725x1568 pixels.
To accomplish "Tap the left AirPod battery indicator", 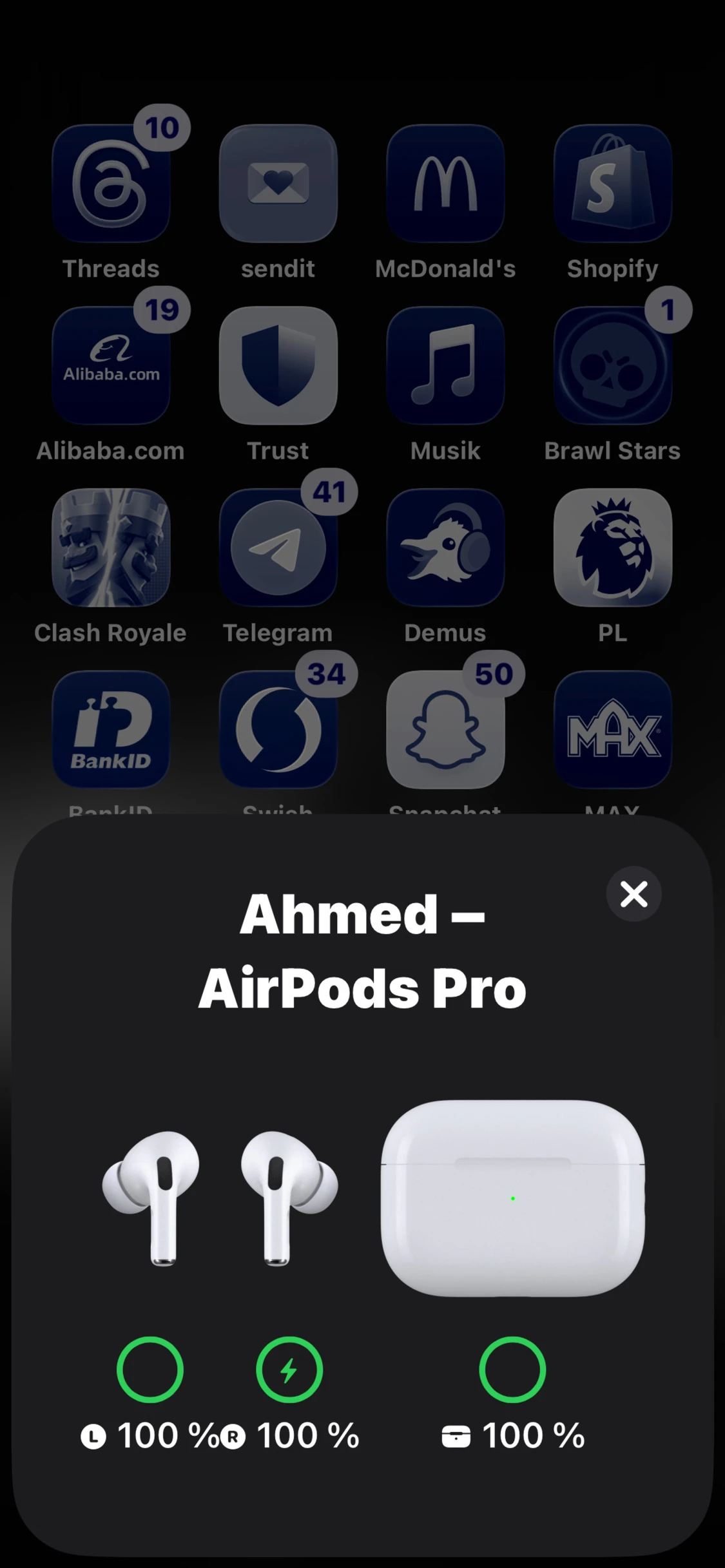I will pyautogui.click(x=150, y=1370).
